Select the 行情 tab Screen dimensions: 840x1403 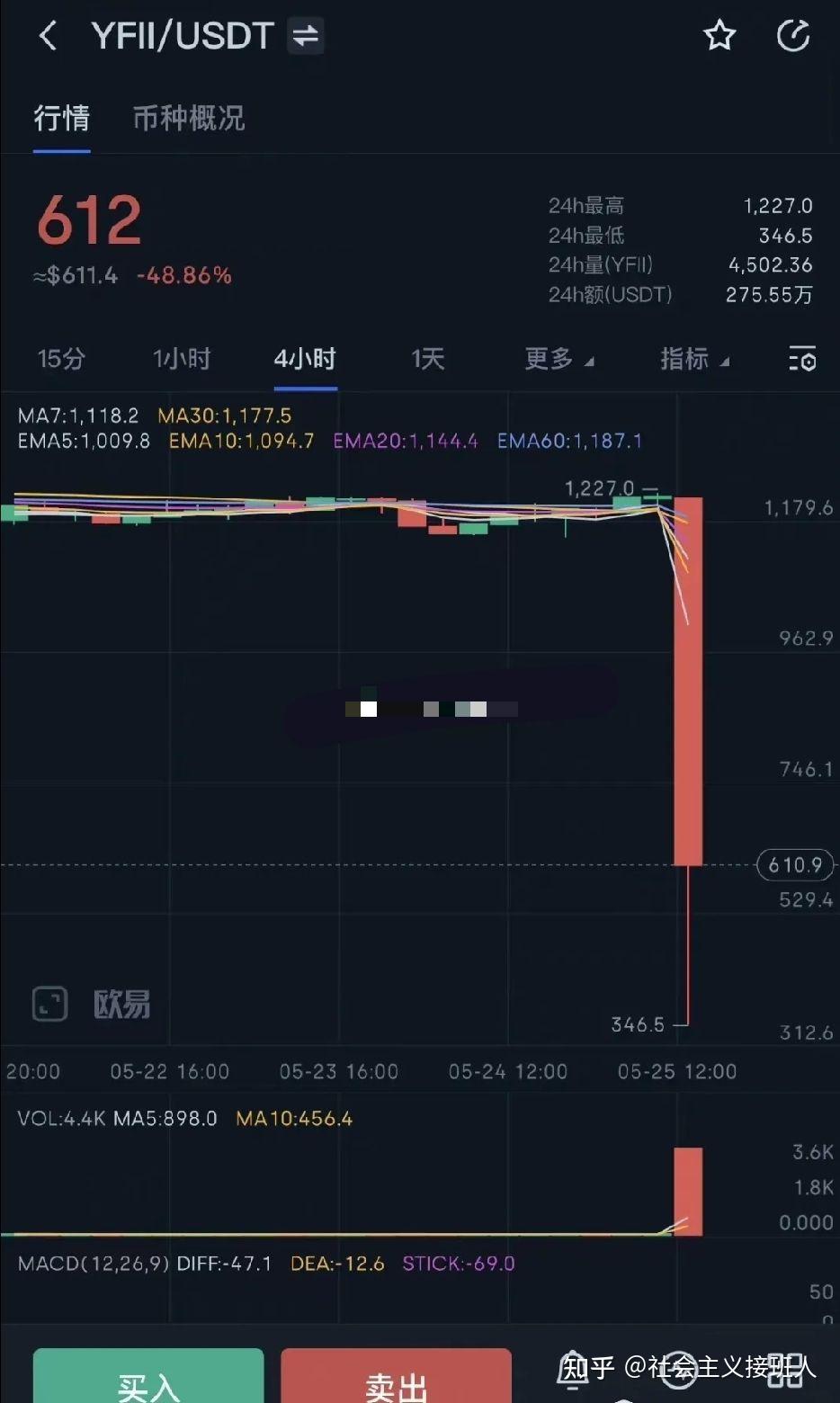(x=62, y=118)
